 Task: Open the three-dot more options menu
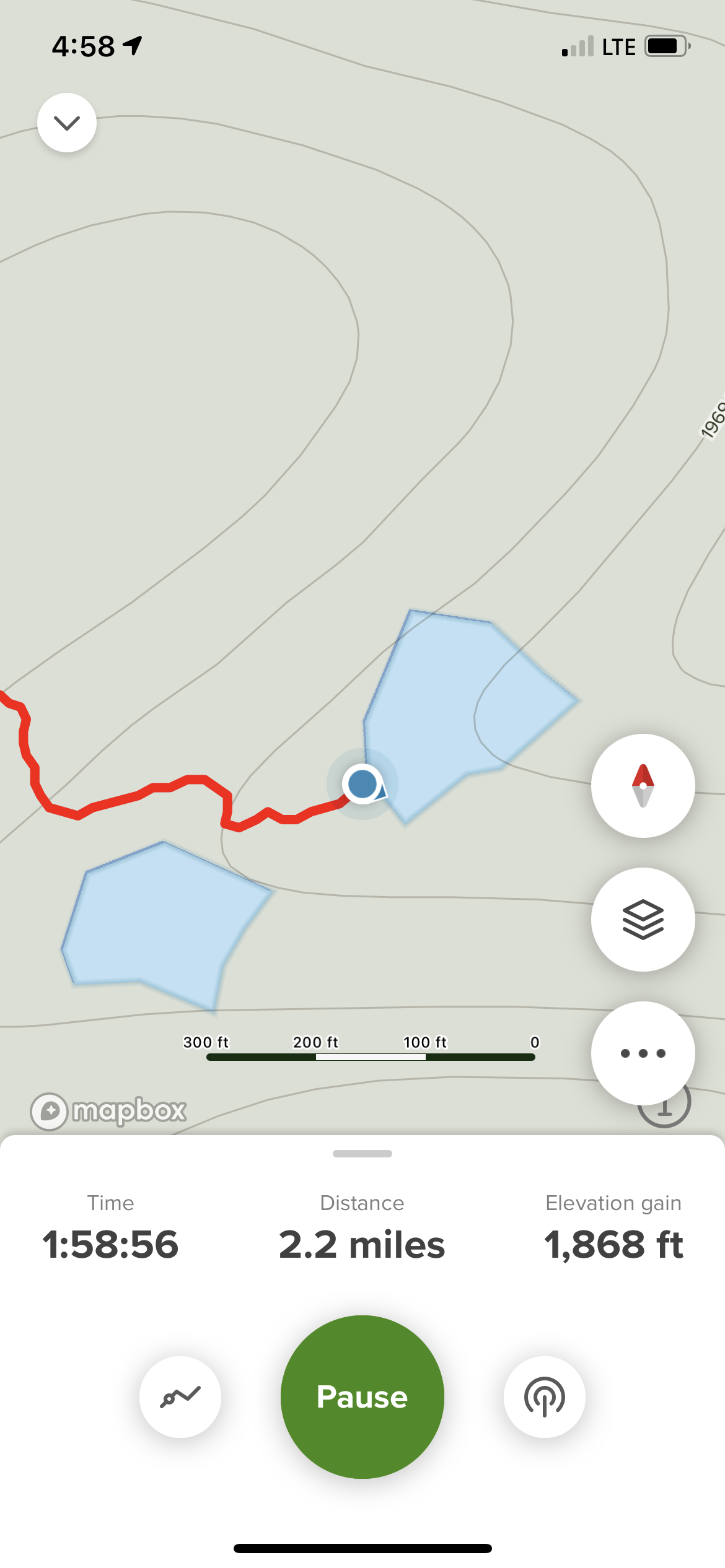click(643, 1053)
